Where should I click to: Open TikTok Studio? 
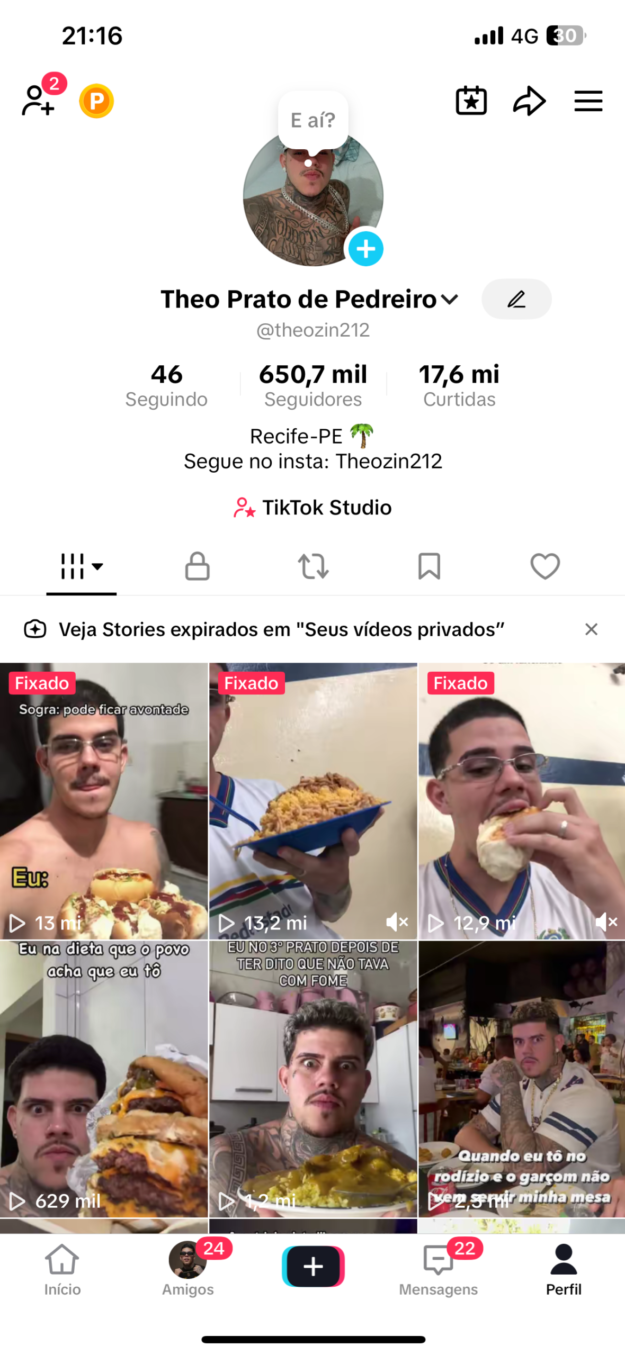[313, 508]
